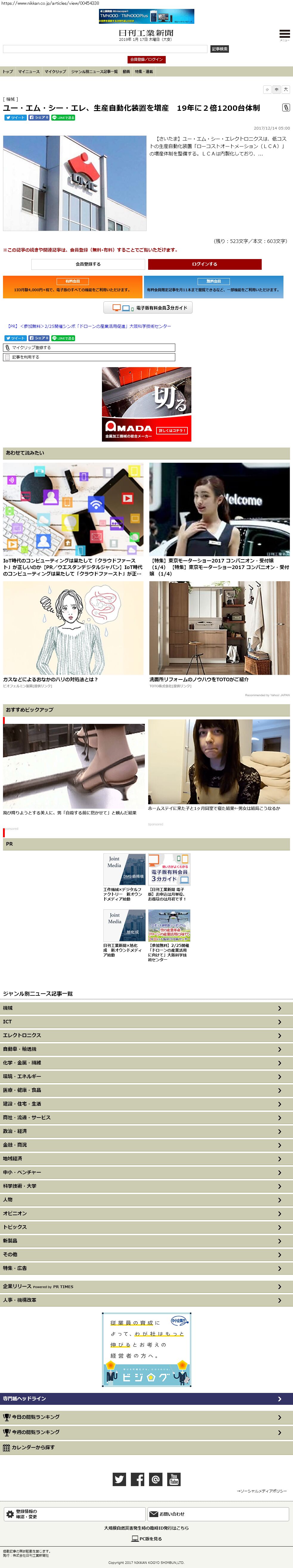Open the 自動車・輸送機 genre row
Viewport: 293px width, 1568px height.
point(146,1049)
